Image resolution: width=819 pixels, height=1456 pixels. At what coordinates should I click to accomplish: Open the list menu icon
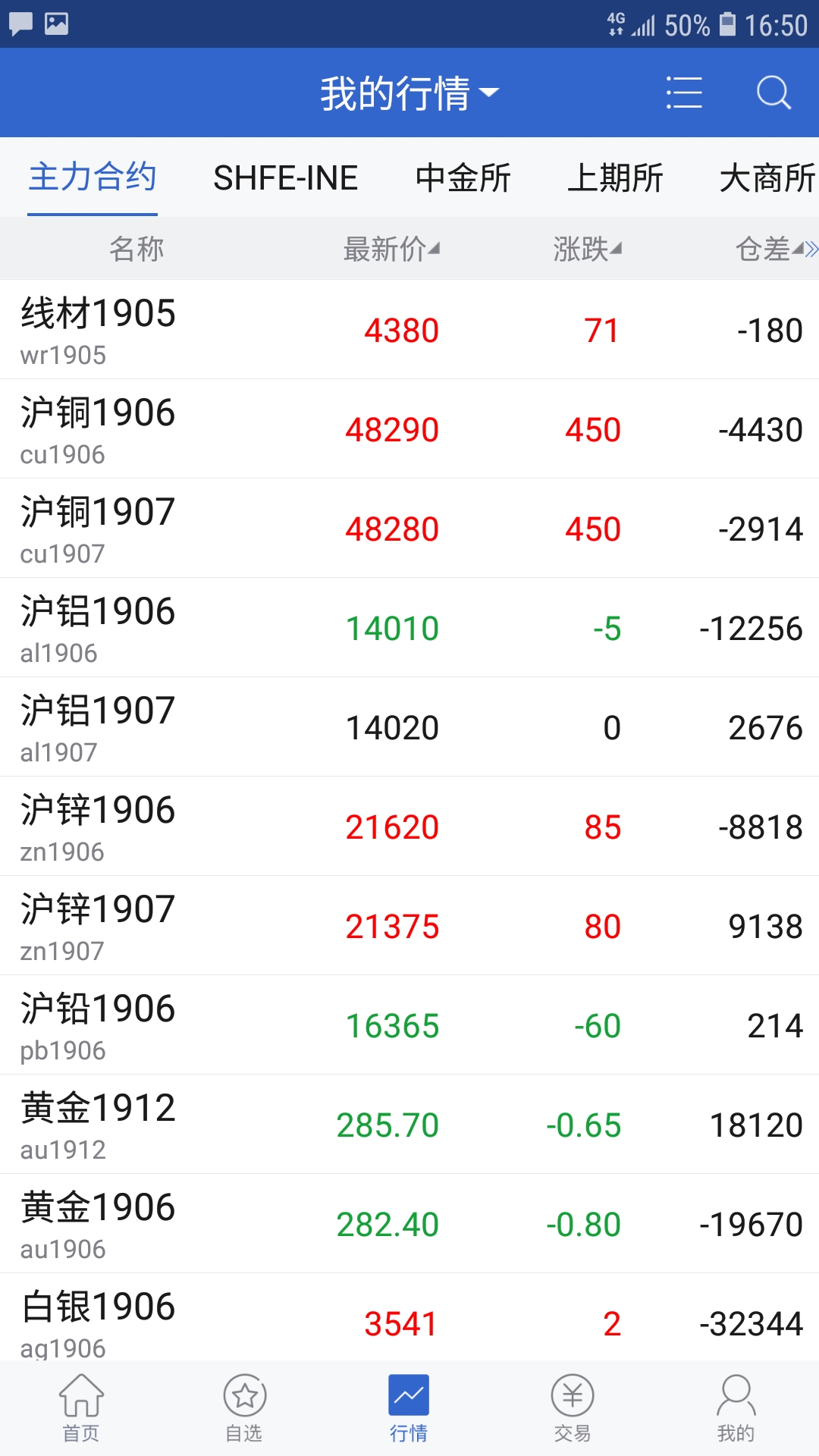[683, 93]
